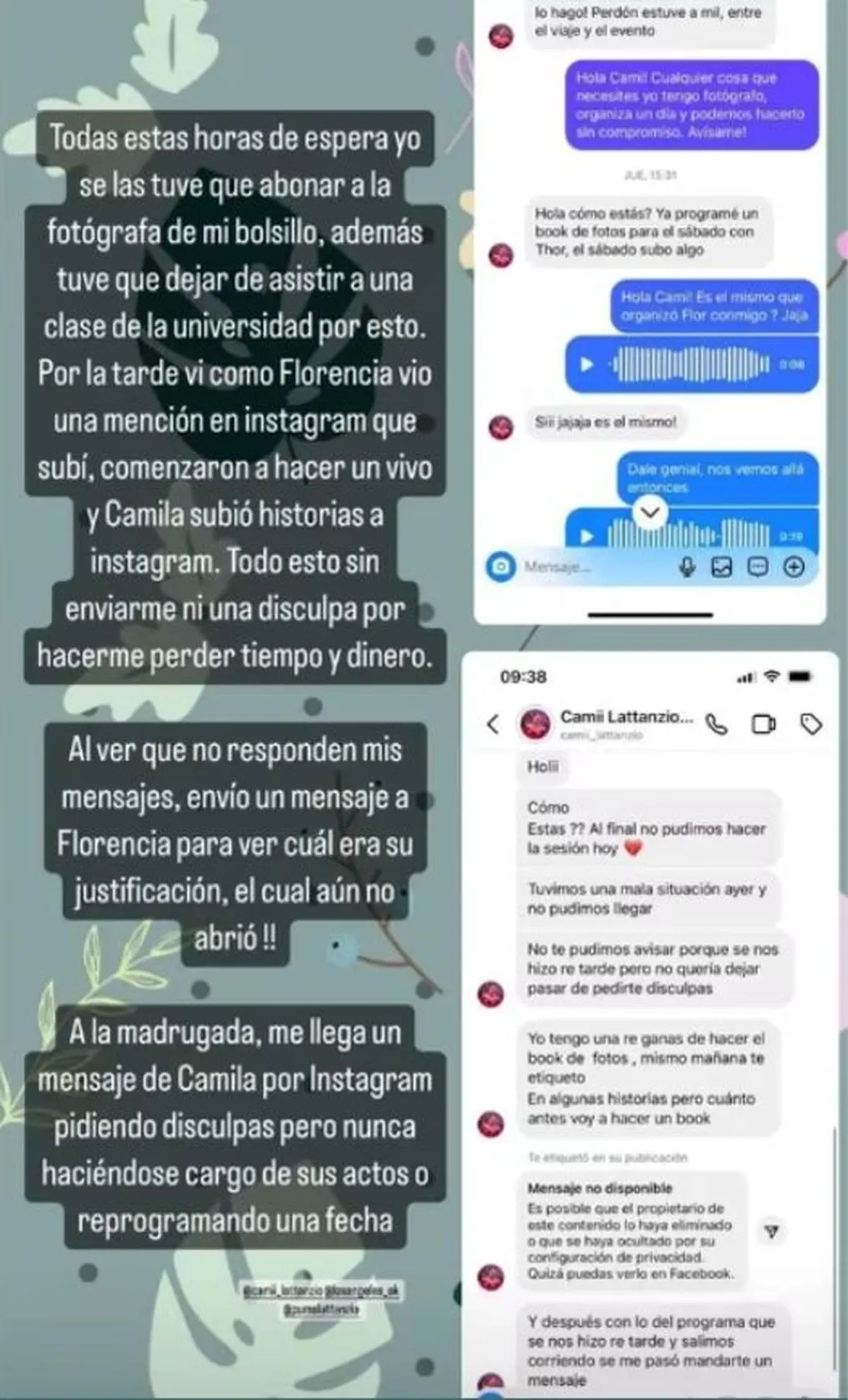Tap Camii Lattanzio's name to open profile
Viewport: 848px width, 1400px height.
625,719
